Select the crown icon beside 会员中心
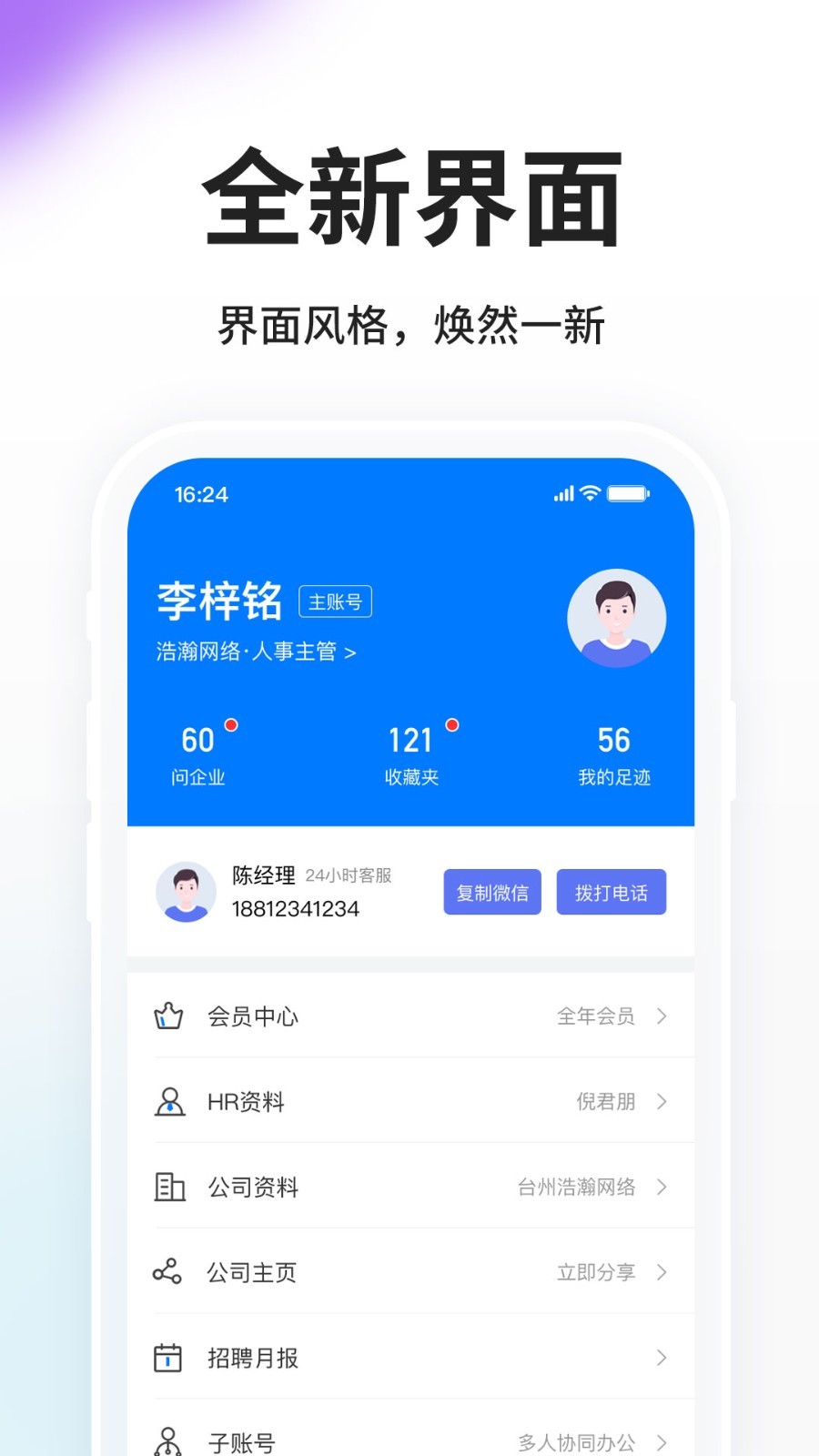The width and height of the screenshot is (819, 1456). pos(169,1016)
